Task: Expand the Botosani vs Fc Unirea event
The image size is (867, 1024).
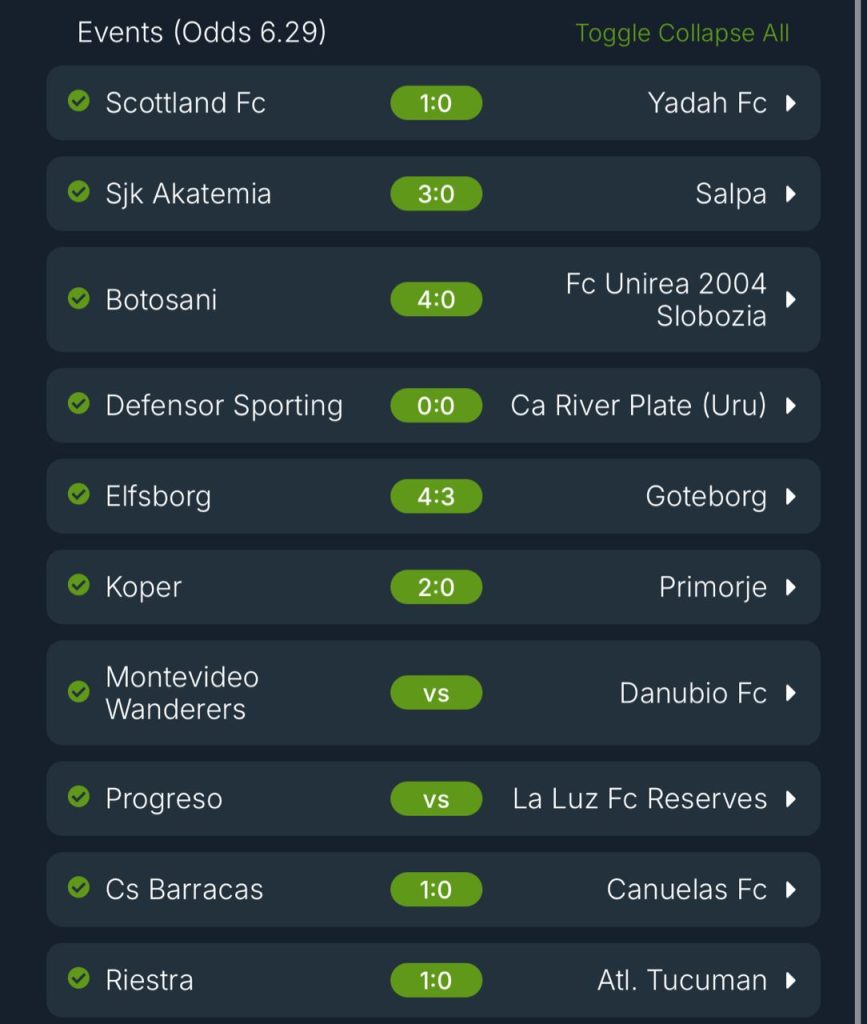Action: tap(790, 300)
